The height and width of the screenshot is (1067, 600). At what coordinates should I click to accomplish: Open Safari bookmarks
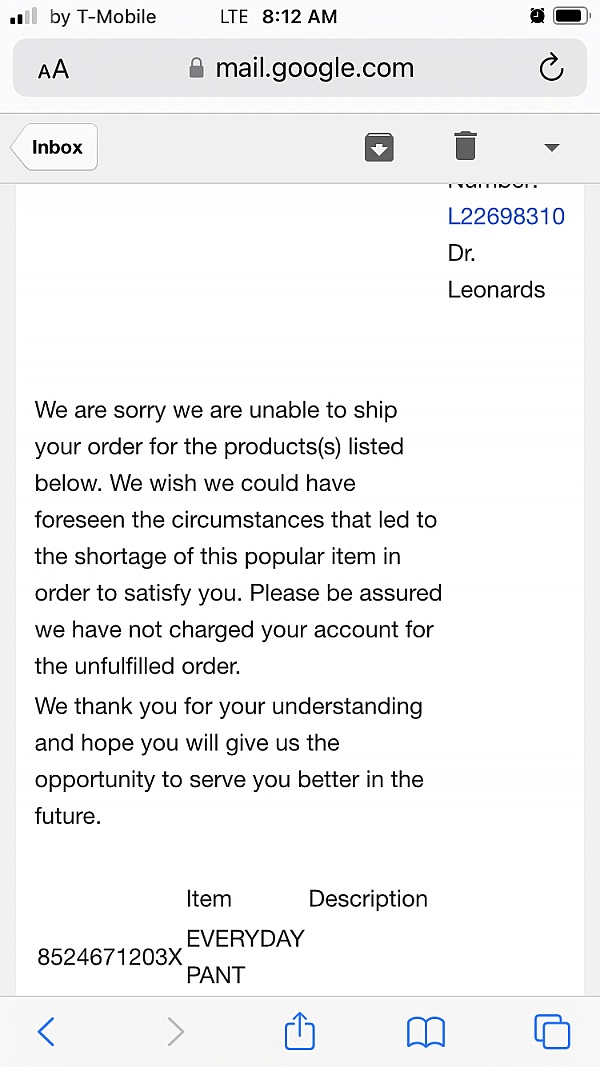tap(426, 1032)
